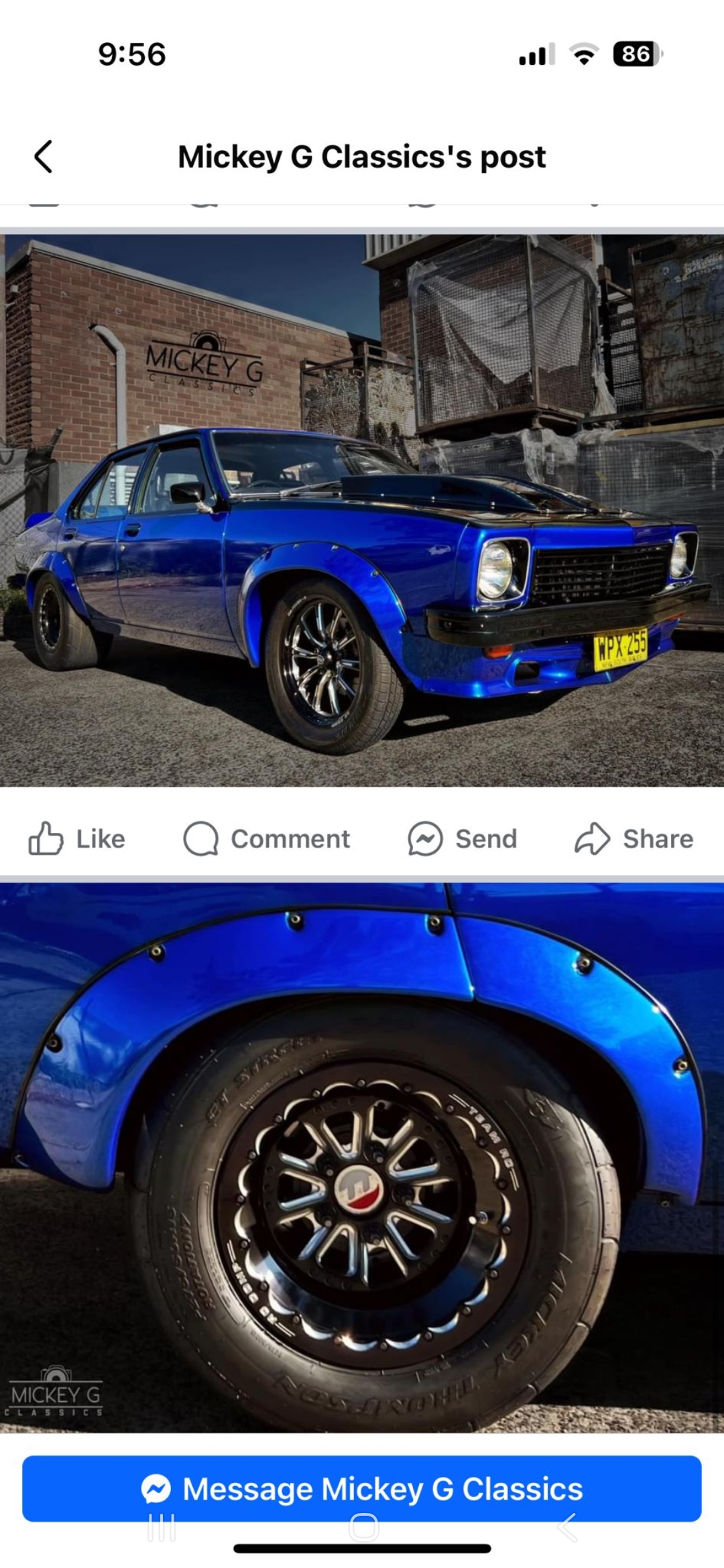Open the full blue car photo
Image resolution: width=724 pixels, height=1568 pixels.
pos(362,509)
